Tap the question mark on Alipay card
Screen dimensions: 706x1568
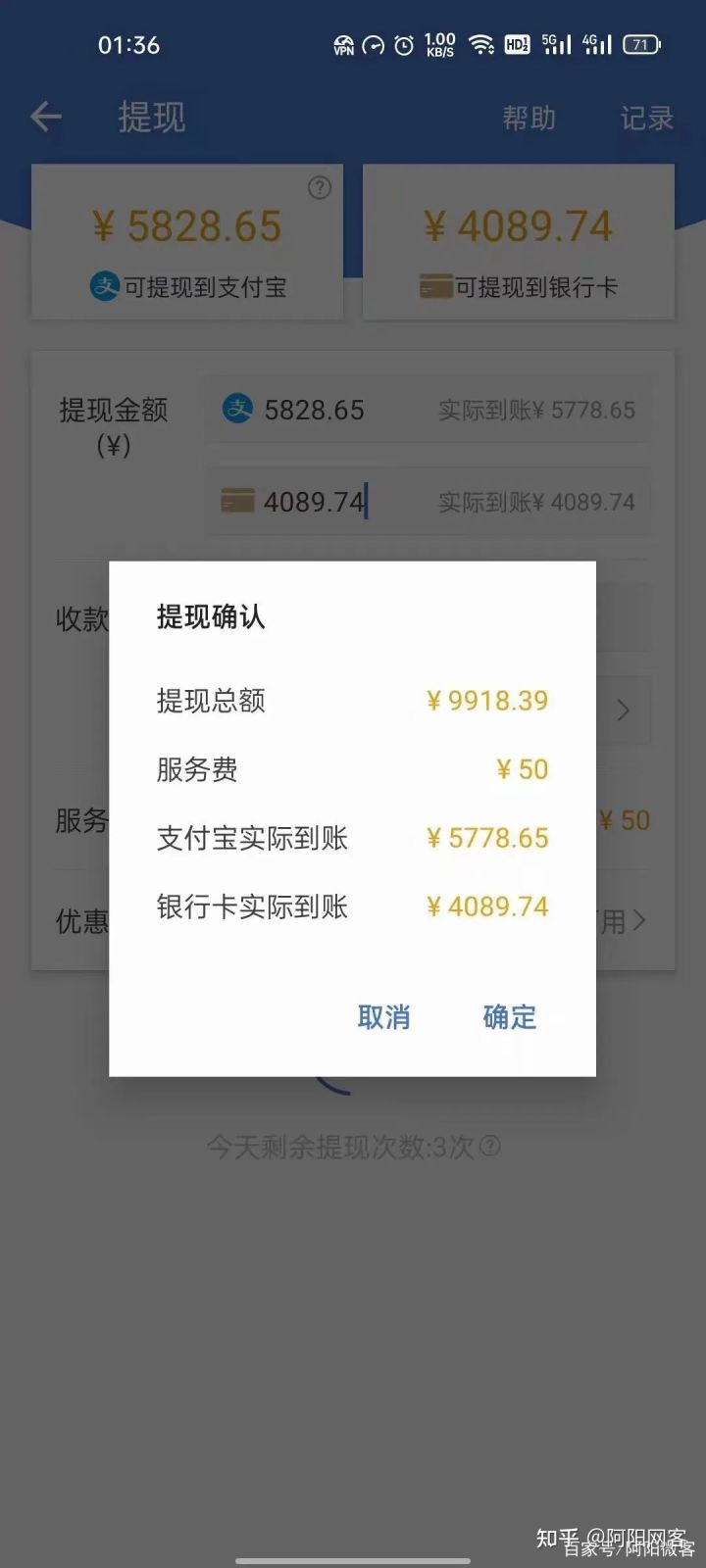click(x=320, y=188)
